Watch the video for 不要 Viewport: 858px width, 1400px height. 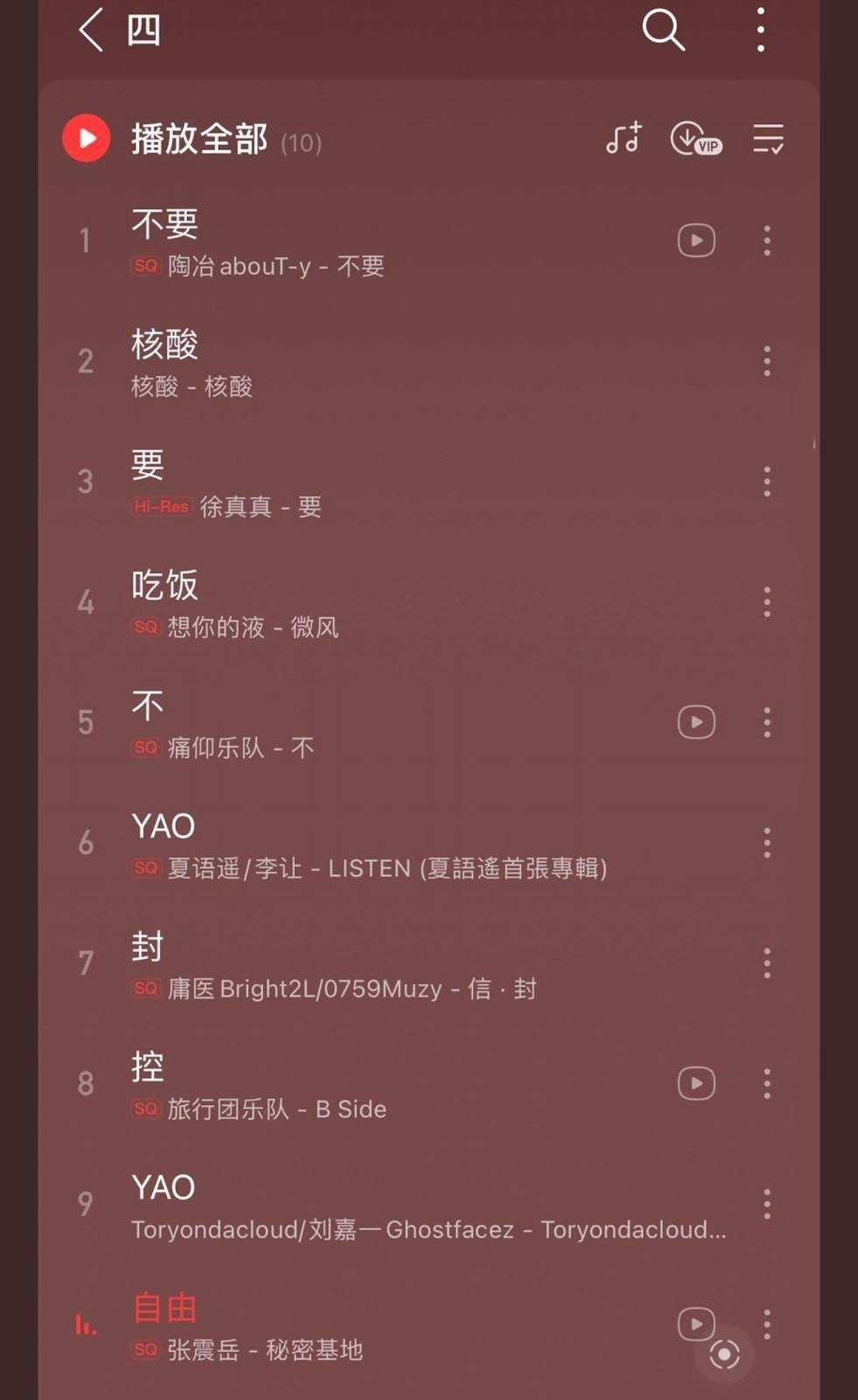[x=696, y=241]
